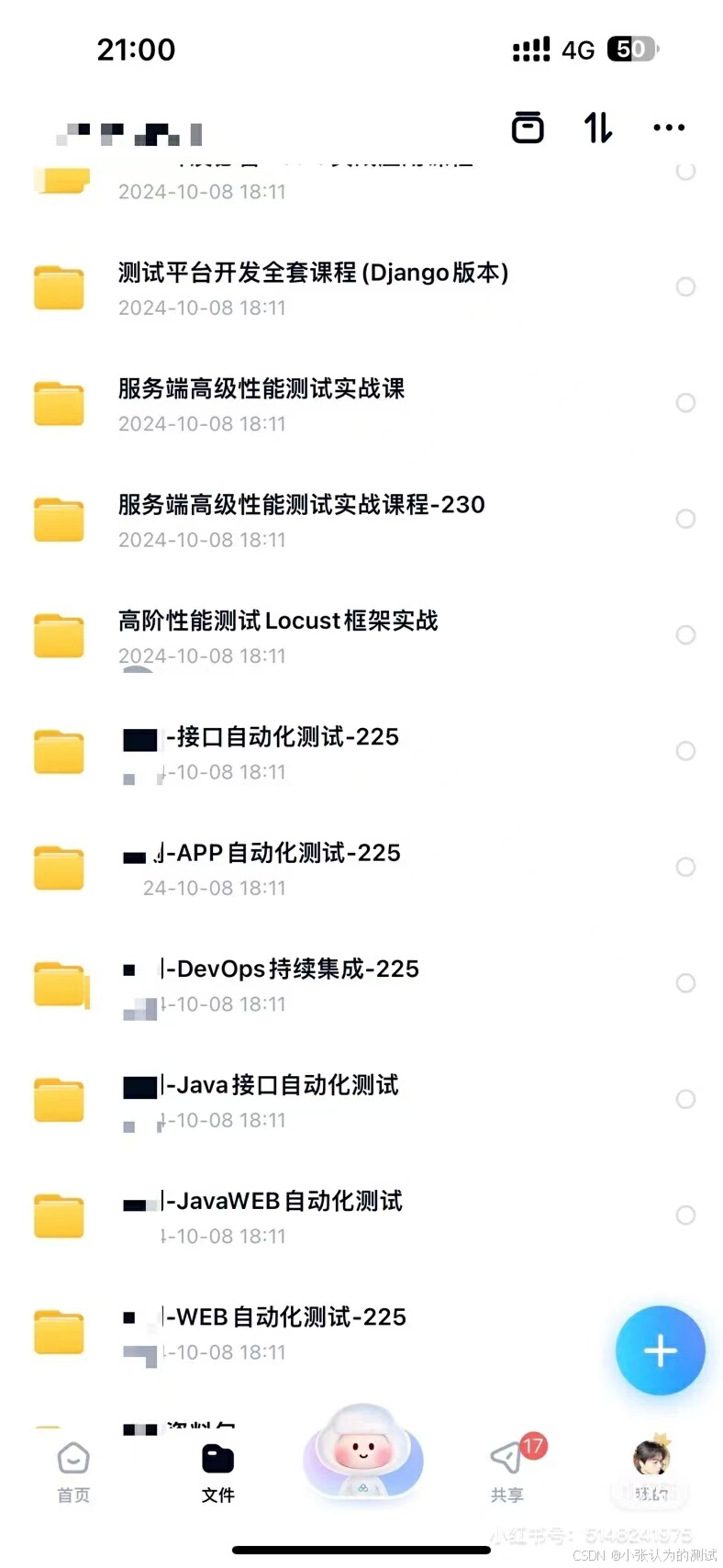Select the 接口自动化测试-225 folder checkbox
The width and height of the screenshot is (723, 1568).
pyautogui.click(x=685, y=751)
